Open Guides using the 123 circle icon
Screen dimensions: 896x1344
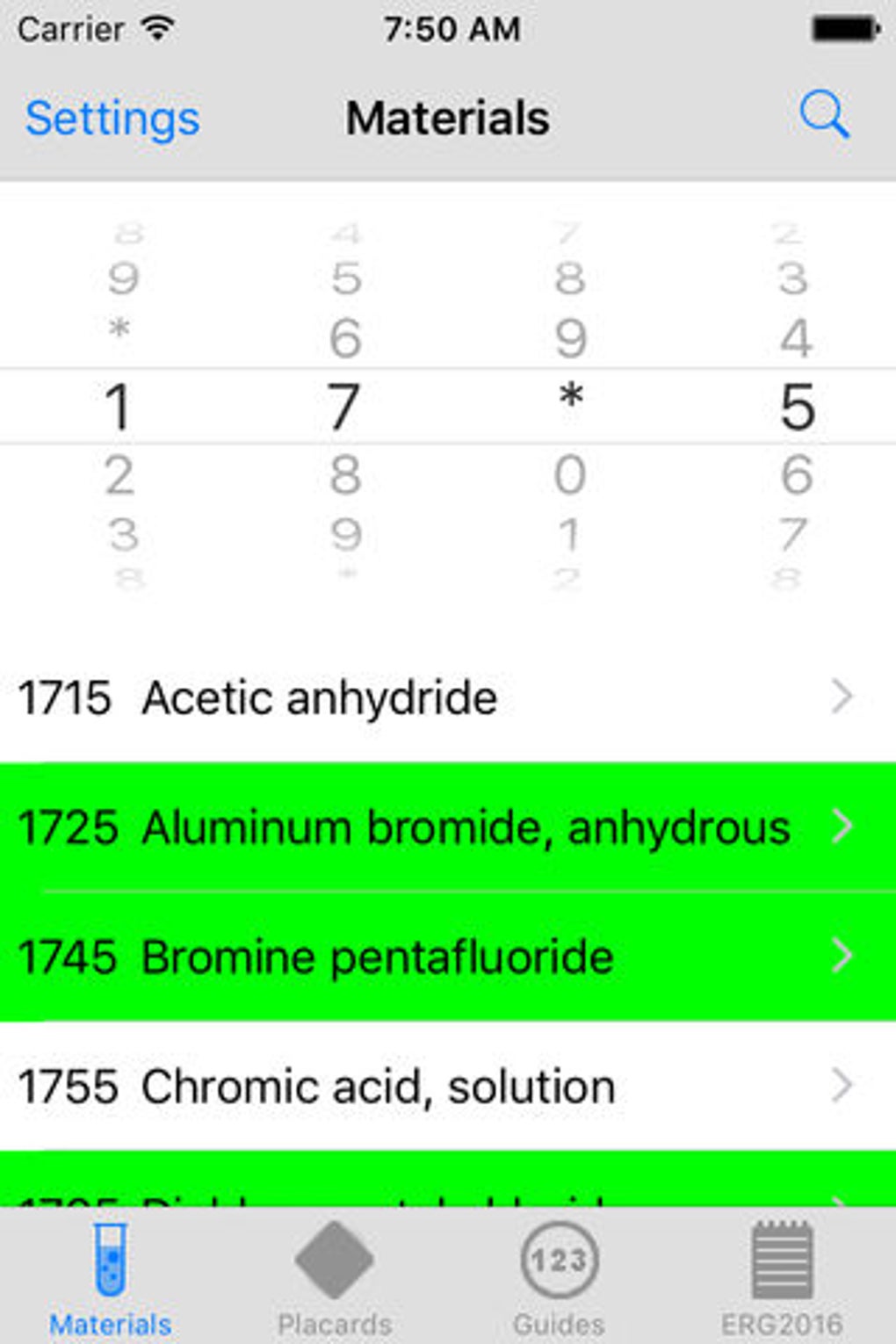click(560, 1265)
